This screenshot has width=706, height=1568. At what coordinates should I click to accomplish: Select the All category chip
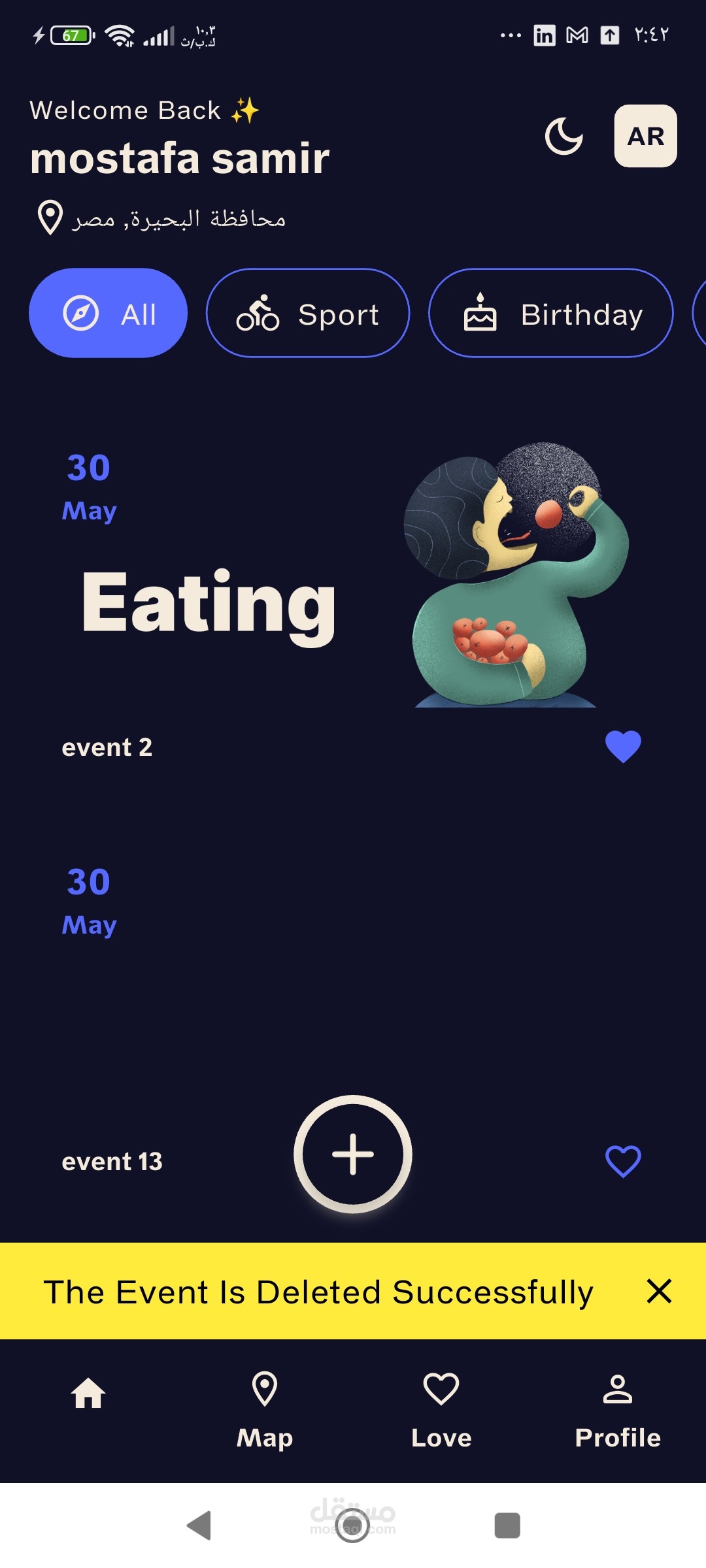[x=108, y=313]
